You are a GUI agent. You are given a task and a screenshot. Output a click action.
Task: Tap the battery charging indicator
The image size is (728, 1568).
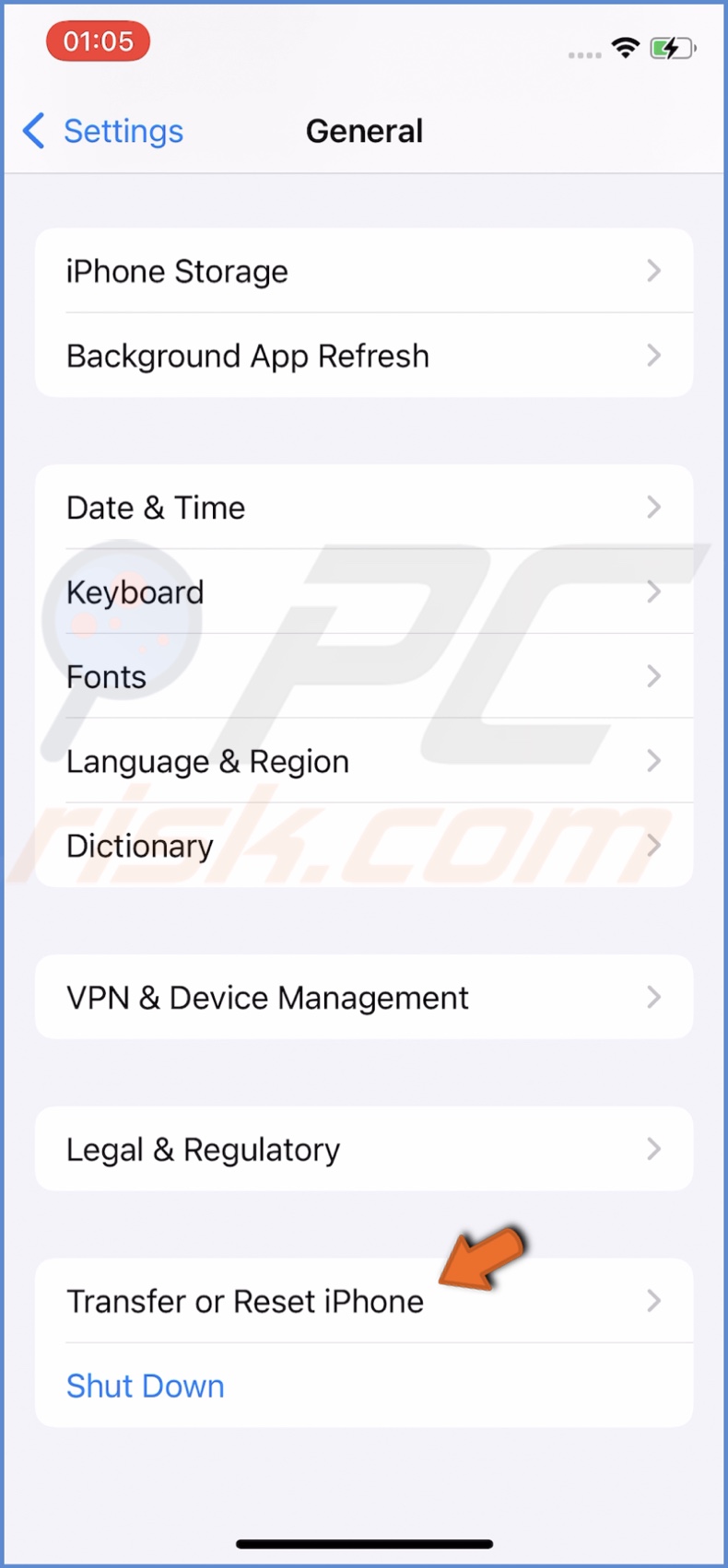[x=670, y=48]
